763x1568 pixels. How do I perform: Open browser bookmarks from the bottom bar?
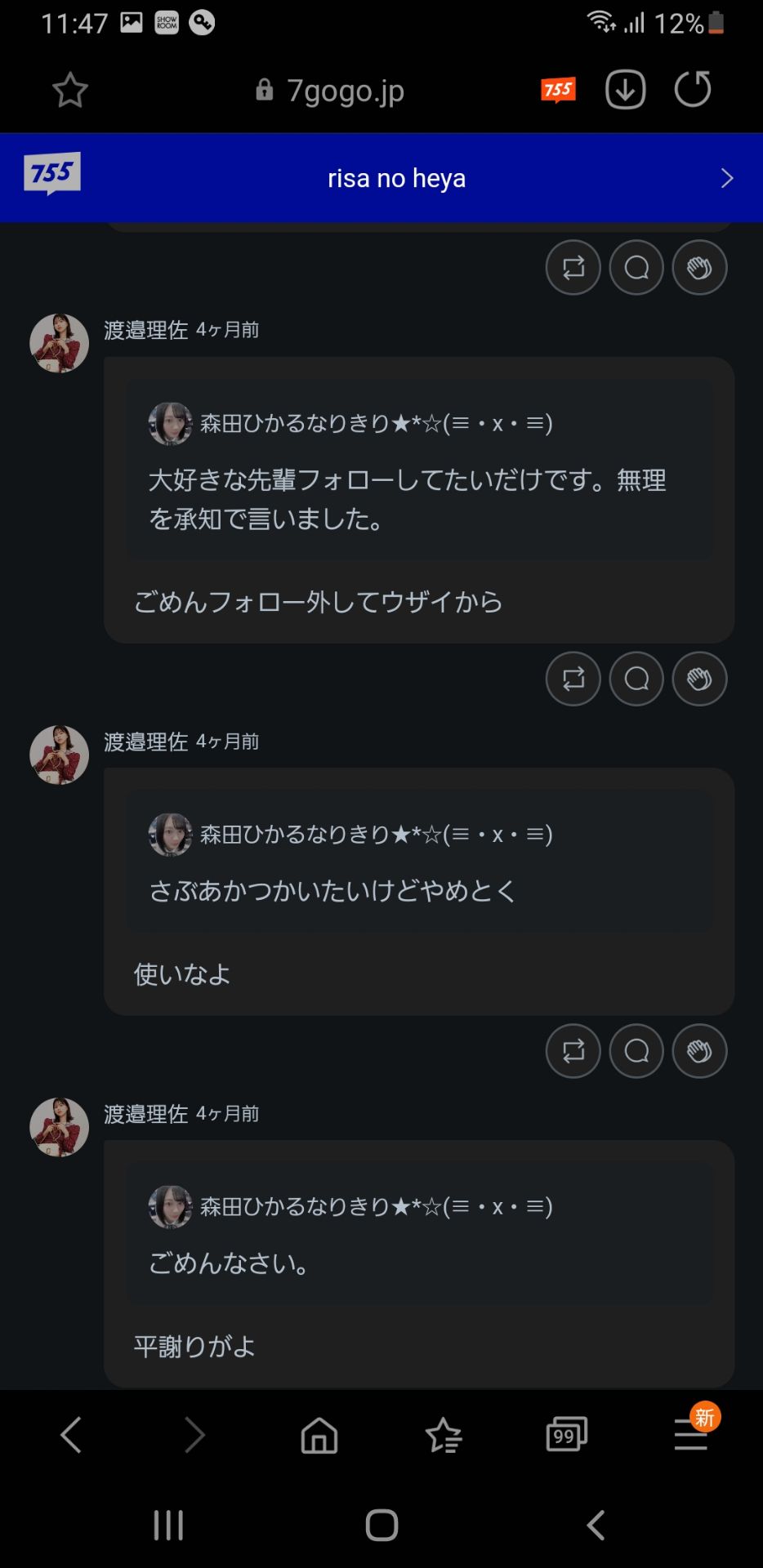coord(443,1436)
